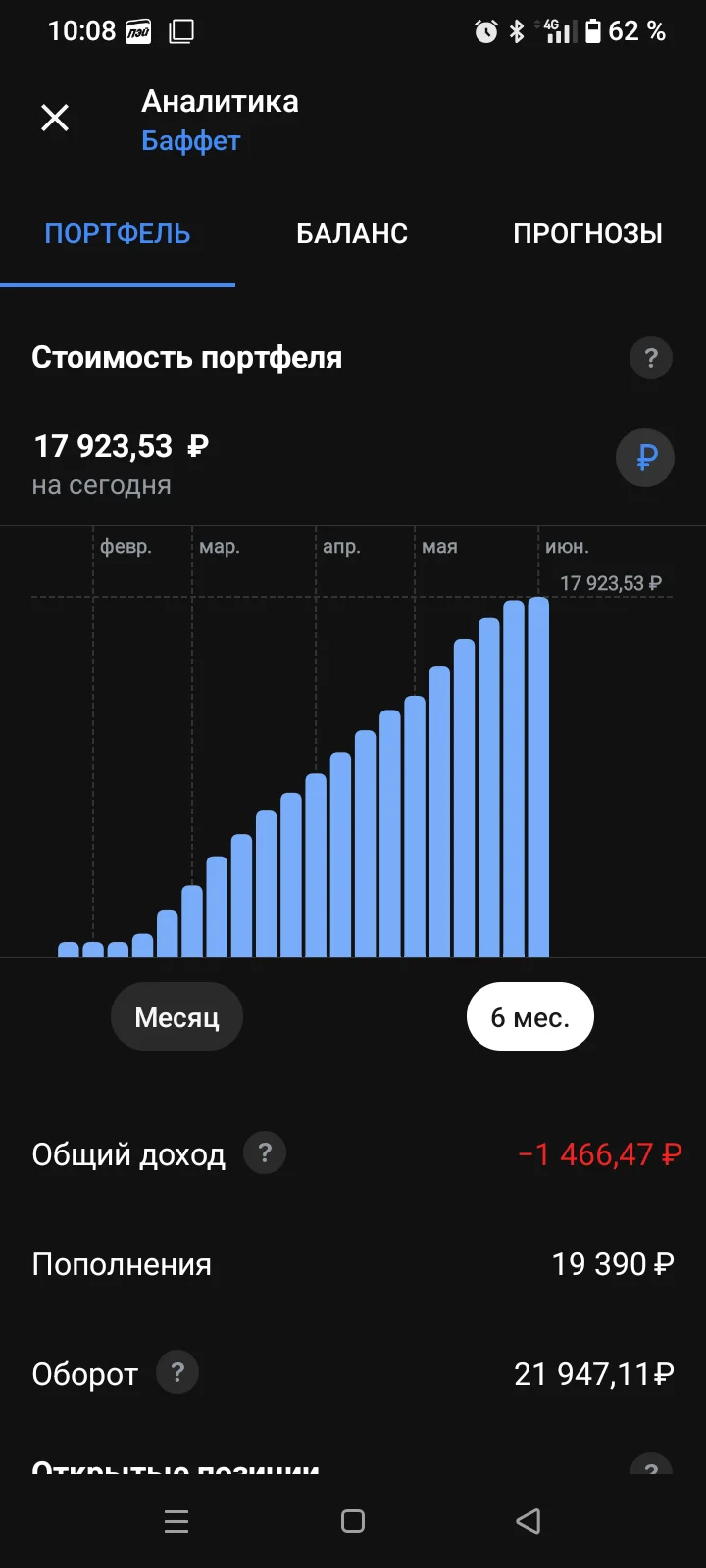Select the ПОРТФЕЛЬ tab
This screenshot has width=706, height=1568.
pyautogui.click(x=118, y=234)
